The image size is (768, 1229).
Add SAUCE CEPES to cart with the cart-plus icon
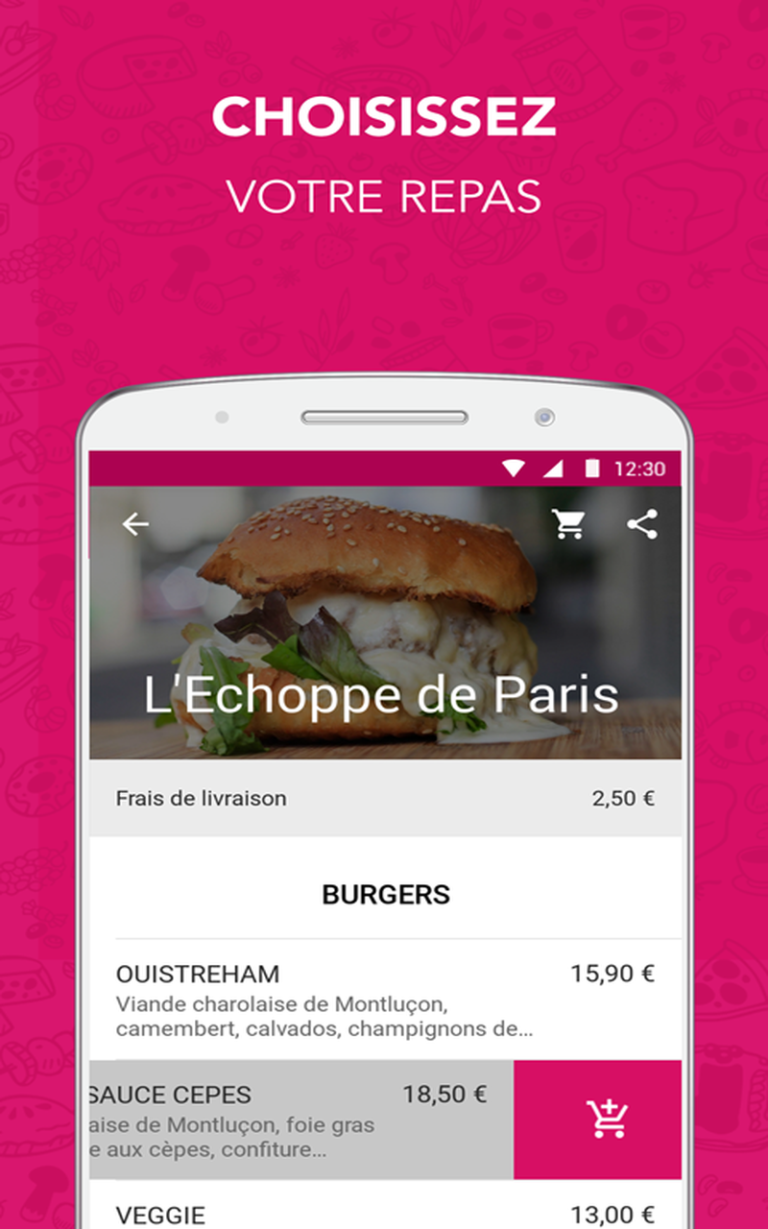(x=608, y=1118)
